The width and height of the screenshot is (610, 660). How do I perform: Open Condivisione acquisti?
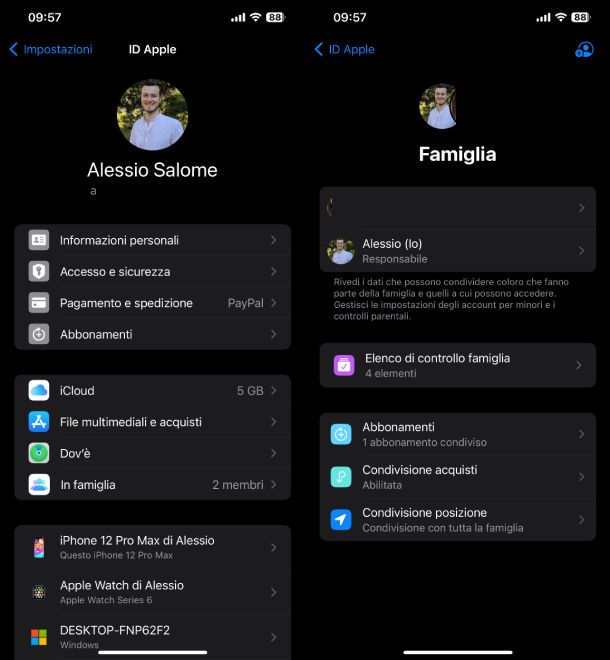point(457,477)
